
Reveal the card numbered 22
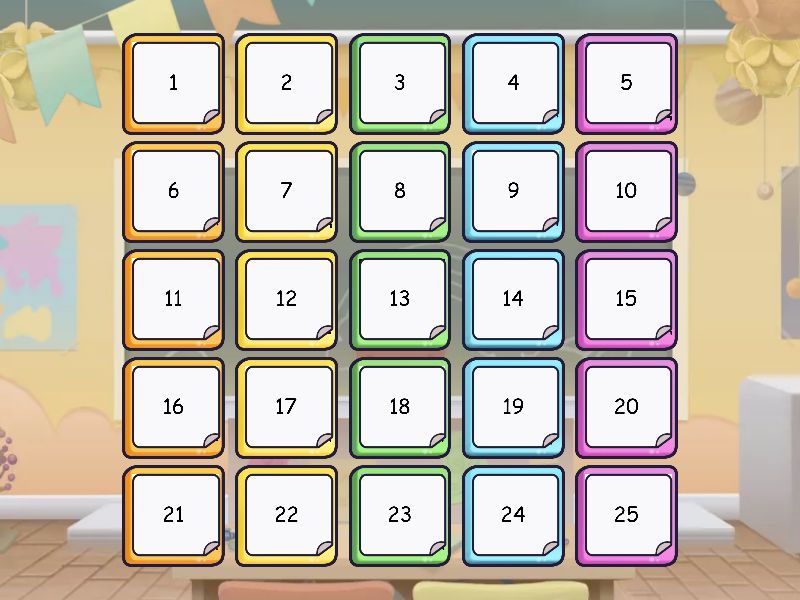point(286,515)
